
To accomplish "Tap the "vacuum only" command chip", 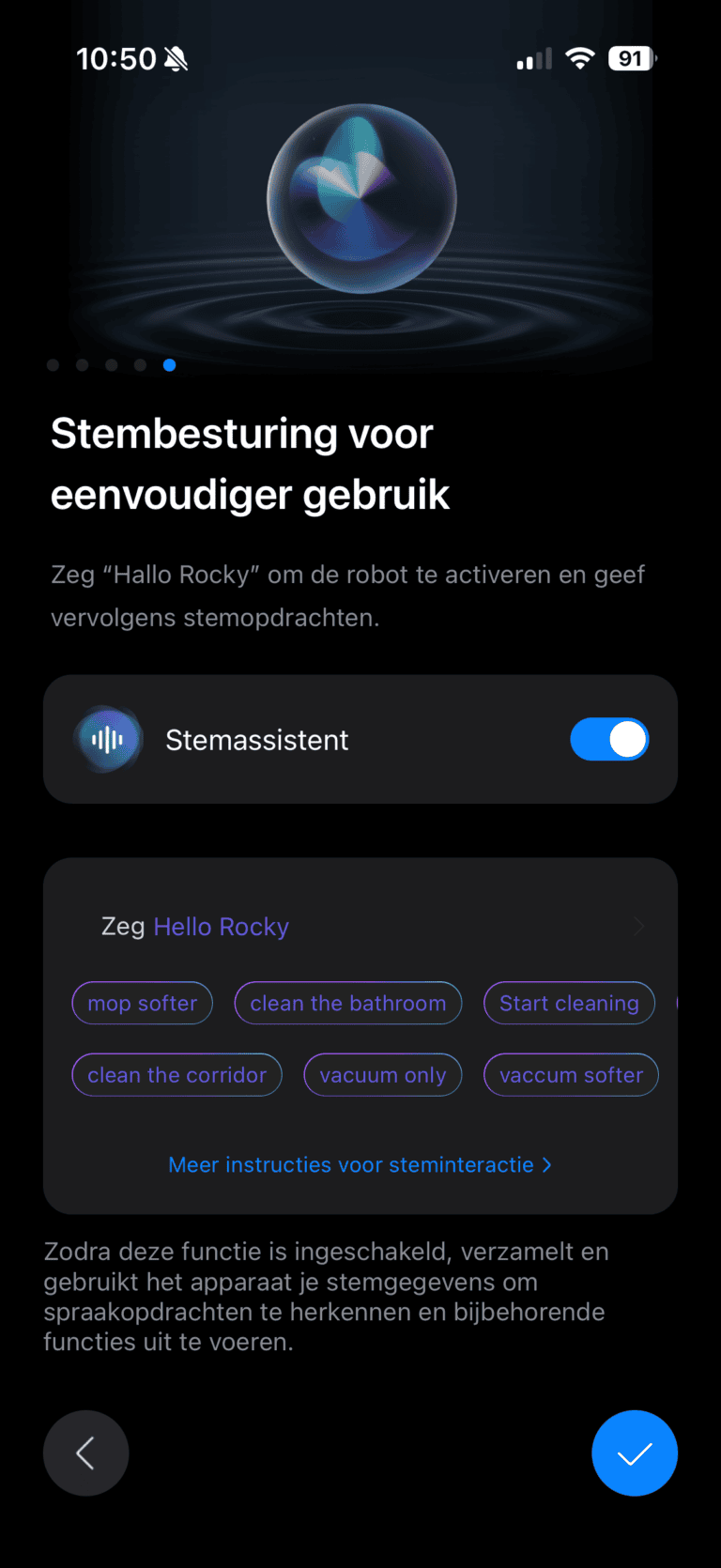I will tap(383, 1075).
